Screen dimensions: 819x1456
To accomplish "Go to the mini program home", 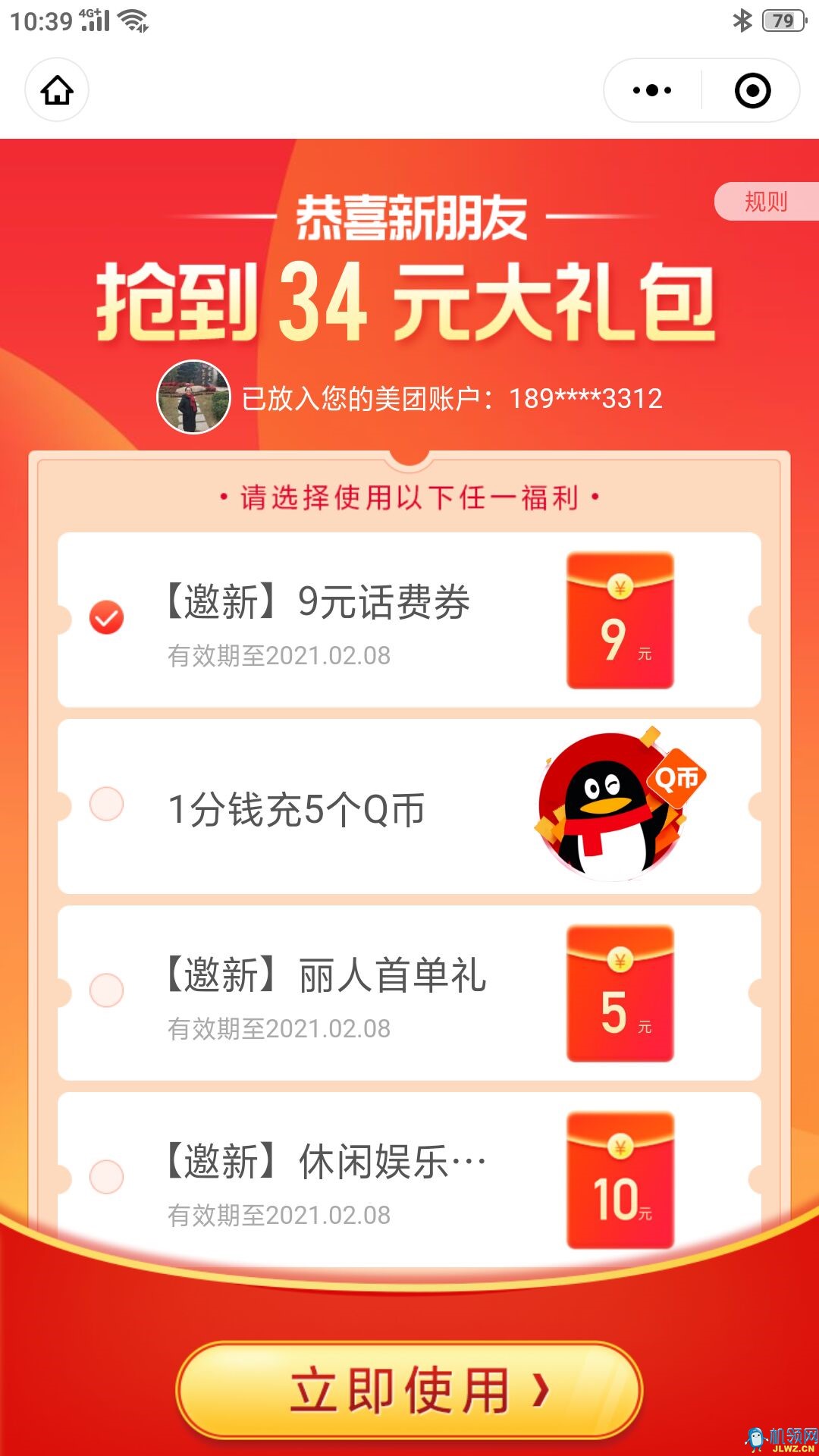I will [57, 90].
